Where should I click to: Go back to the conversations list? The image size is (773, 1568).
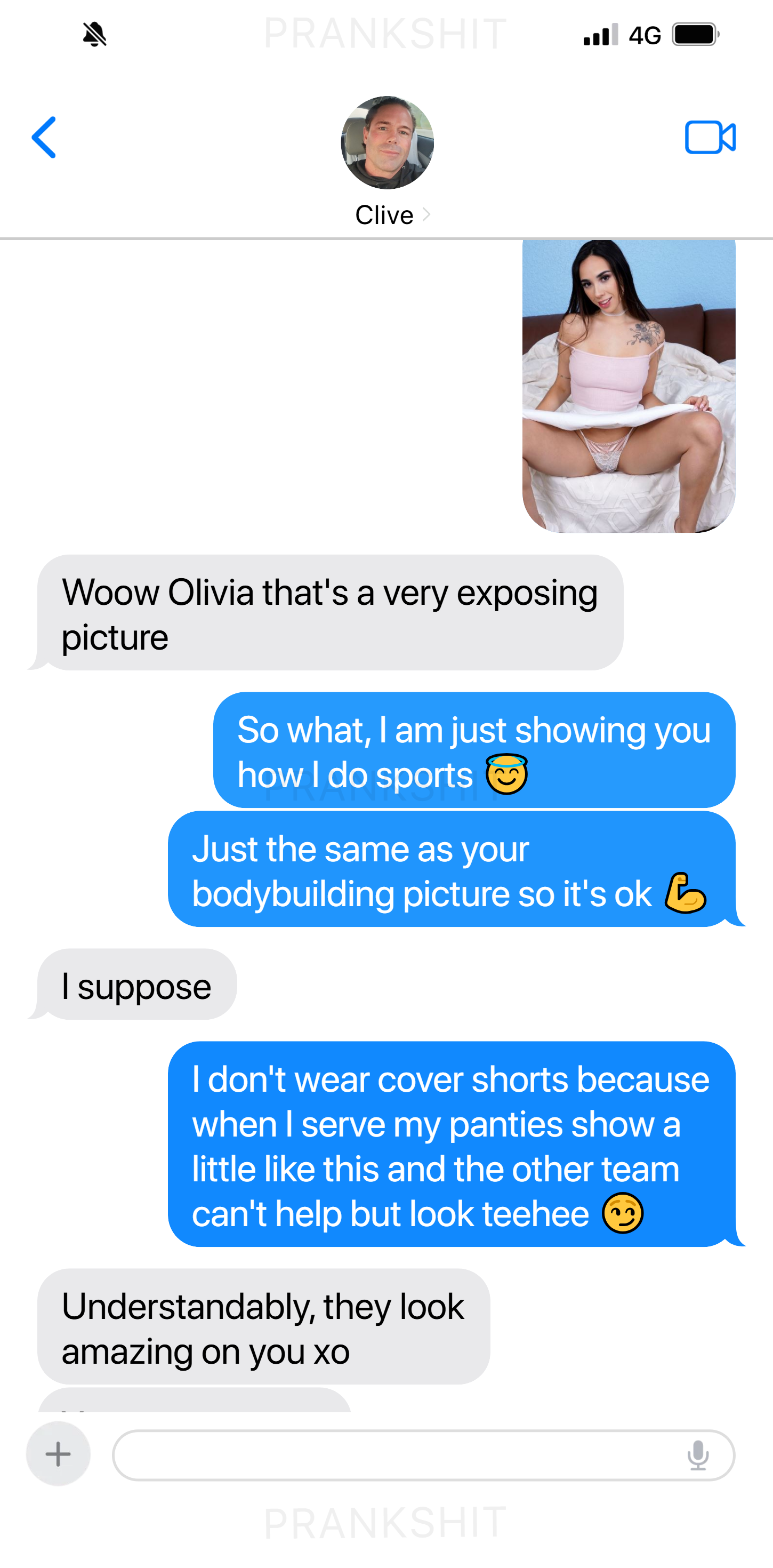pyautogui.click(x=44, y=138)
